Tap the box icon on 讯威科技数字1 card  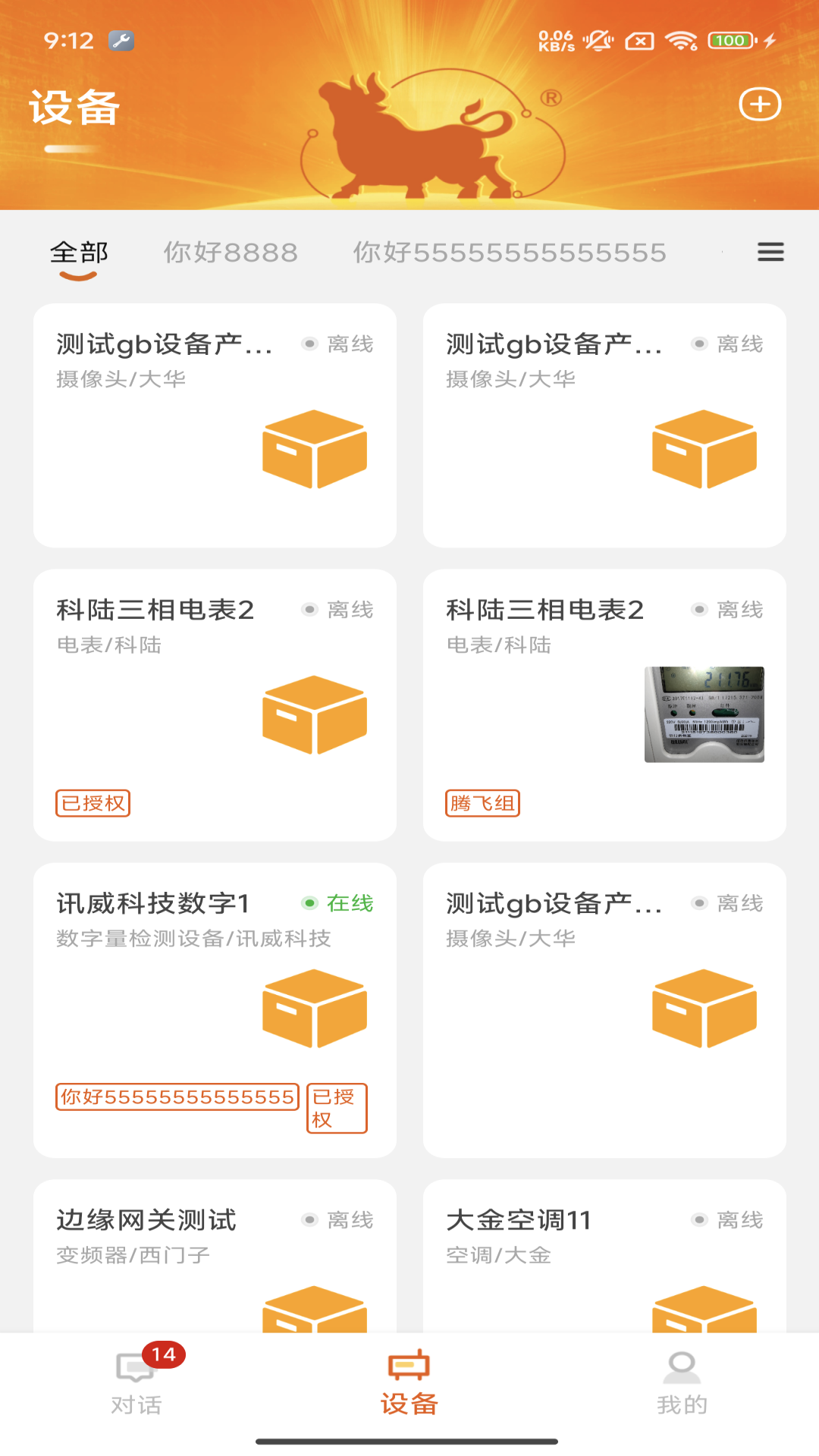click(314, 1009)
